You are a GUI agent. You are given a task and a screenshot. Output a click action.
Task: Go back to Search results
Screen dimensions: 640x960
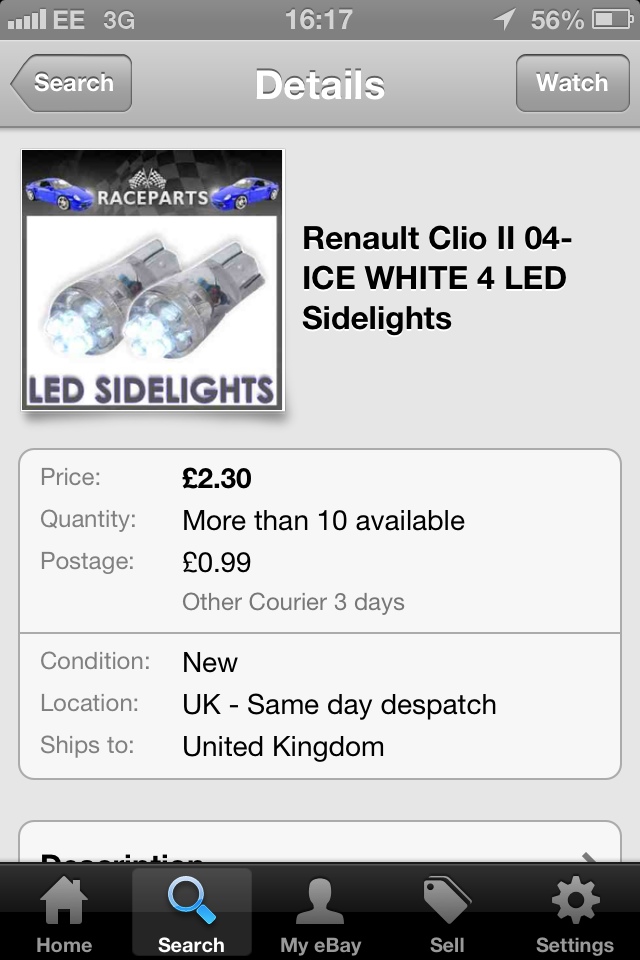pos(72,83)
